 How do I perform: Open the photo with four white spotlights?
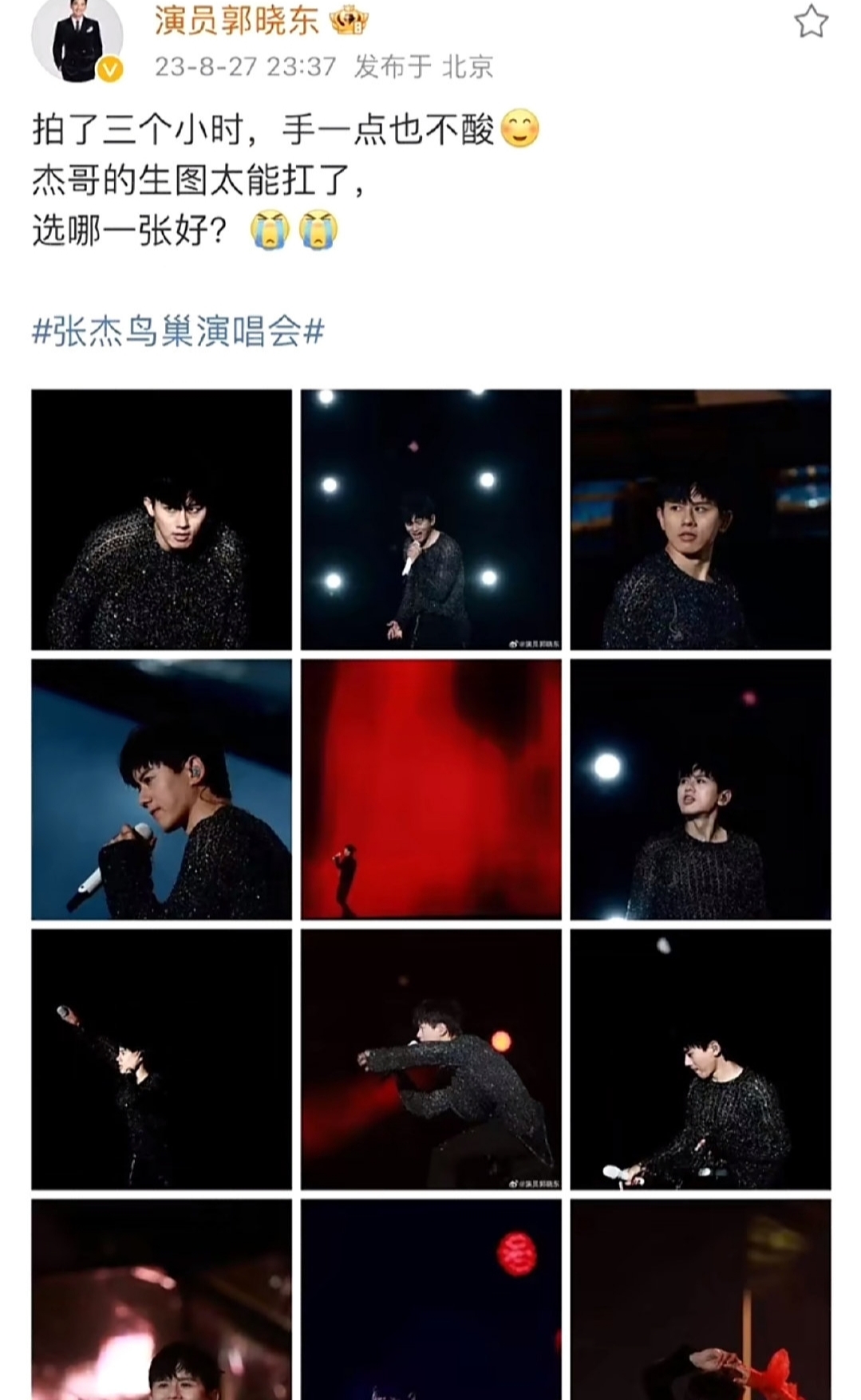click(x=431, y=519)
